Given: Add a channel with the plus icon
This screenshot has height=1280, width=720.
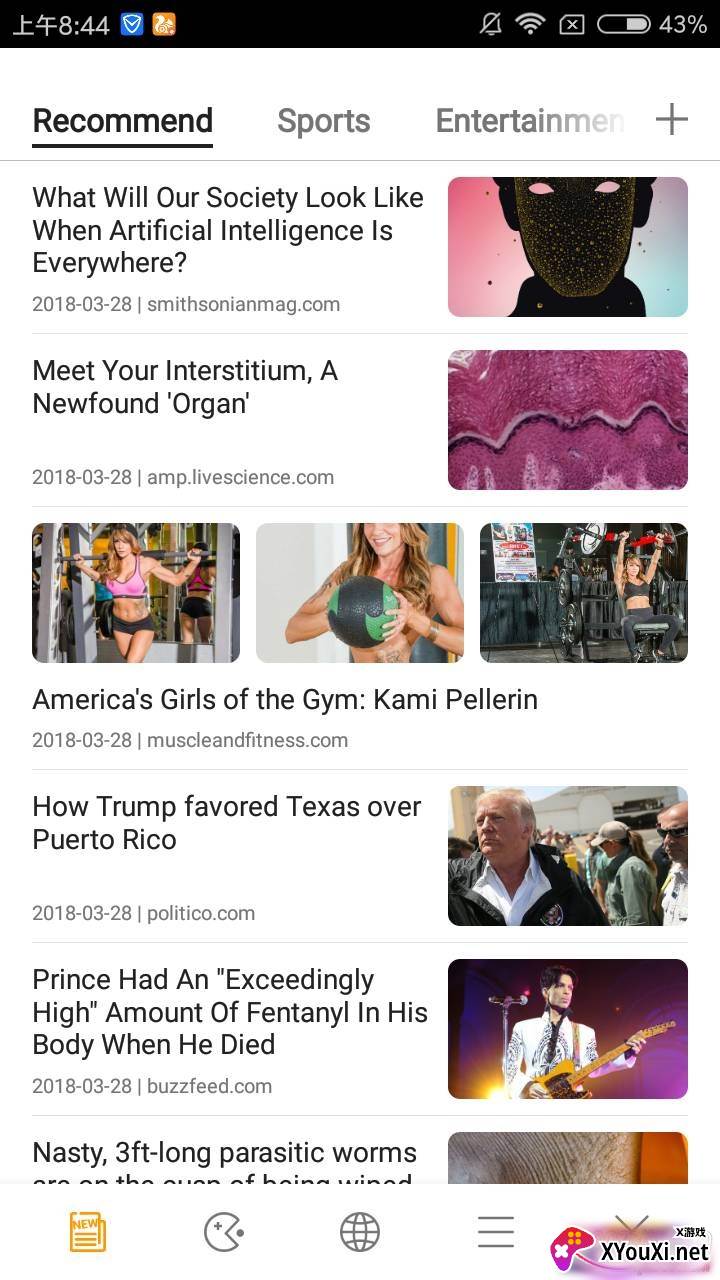Looking at the screenshot, I should click(672, 120).
